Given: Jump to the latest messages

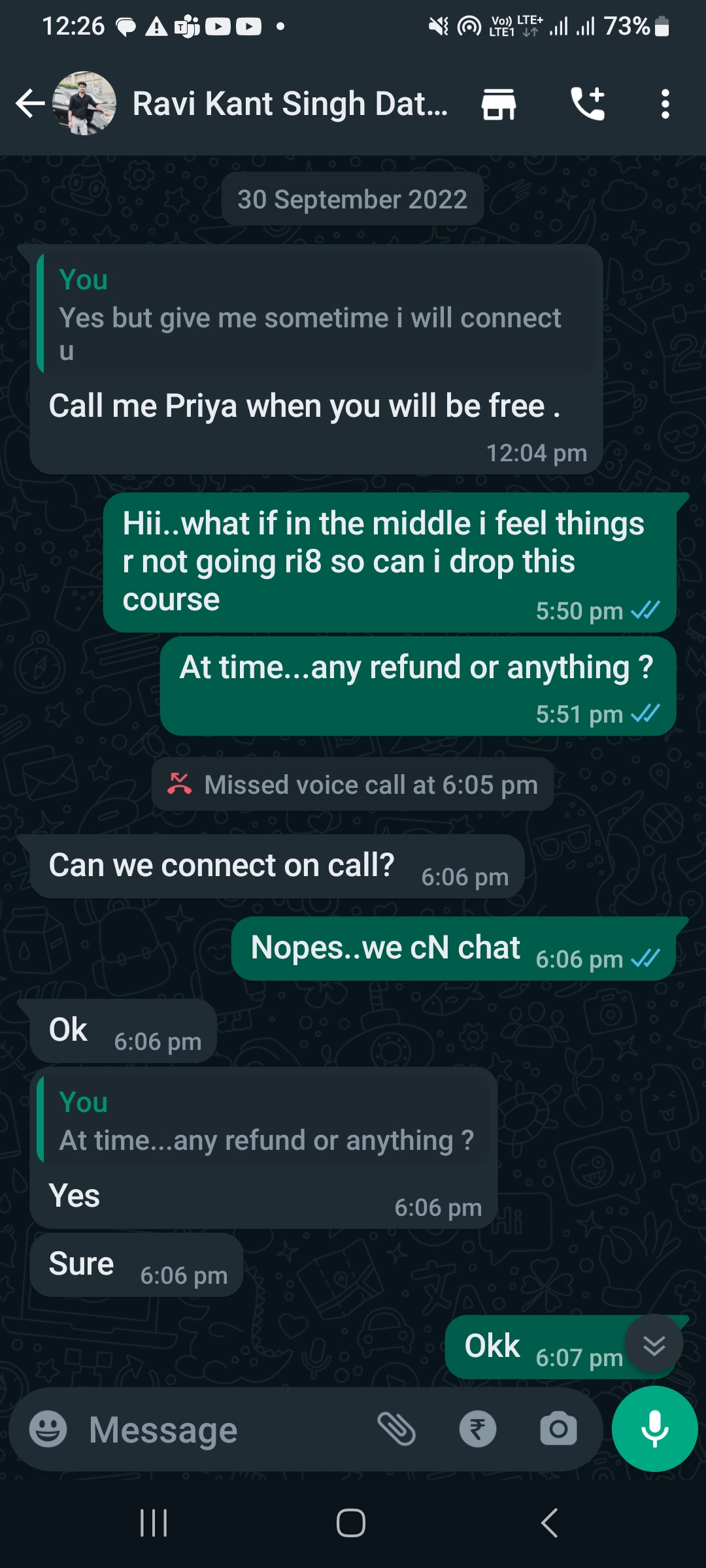Looking at the screenshot, I should point(654,1345).
